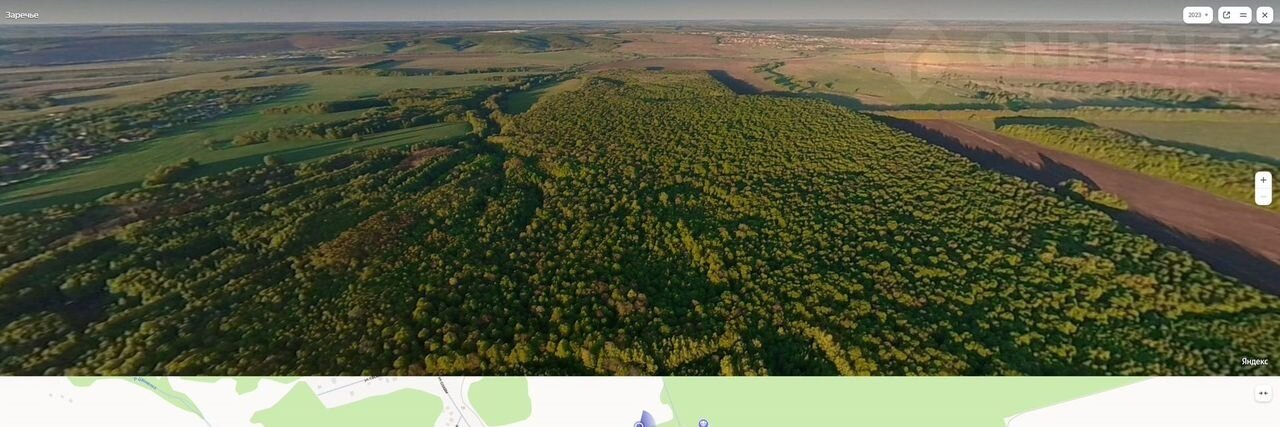Open the 2023 year selector dropdown
The width and height of the screenshot is (1280, 427).
point(1197,15)
